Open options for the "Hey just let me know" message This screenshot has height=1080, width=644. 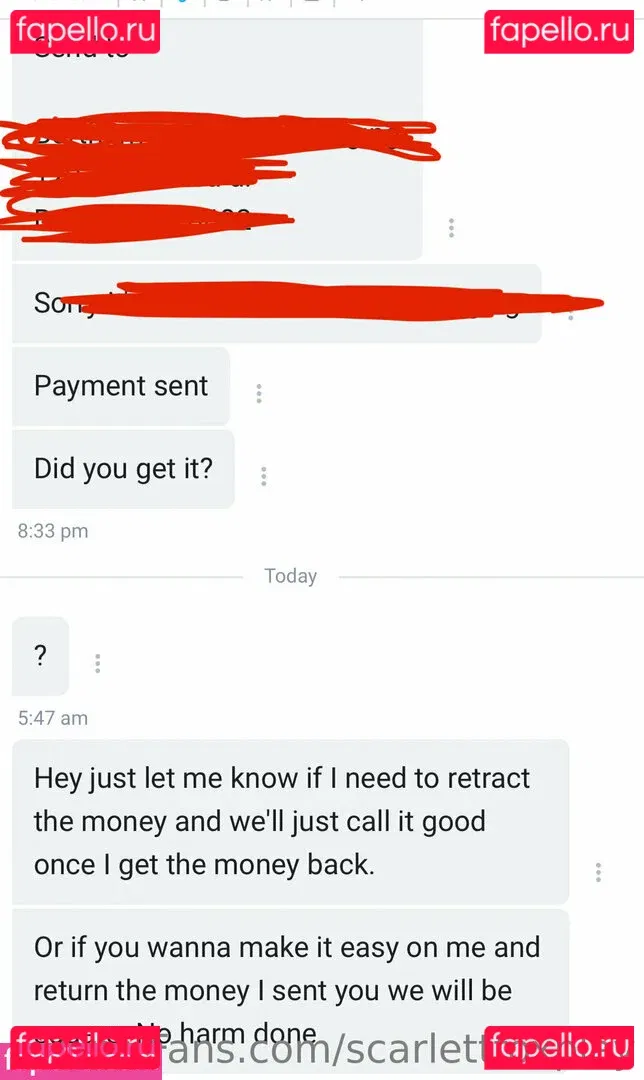click(x=598, y=872)
